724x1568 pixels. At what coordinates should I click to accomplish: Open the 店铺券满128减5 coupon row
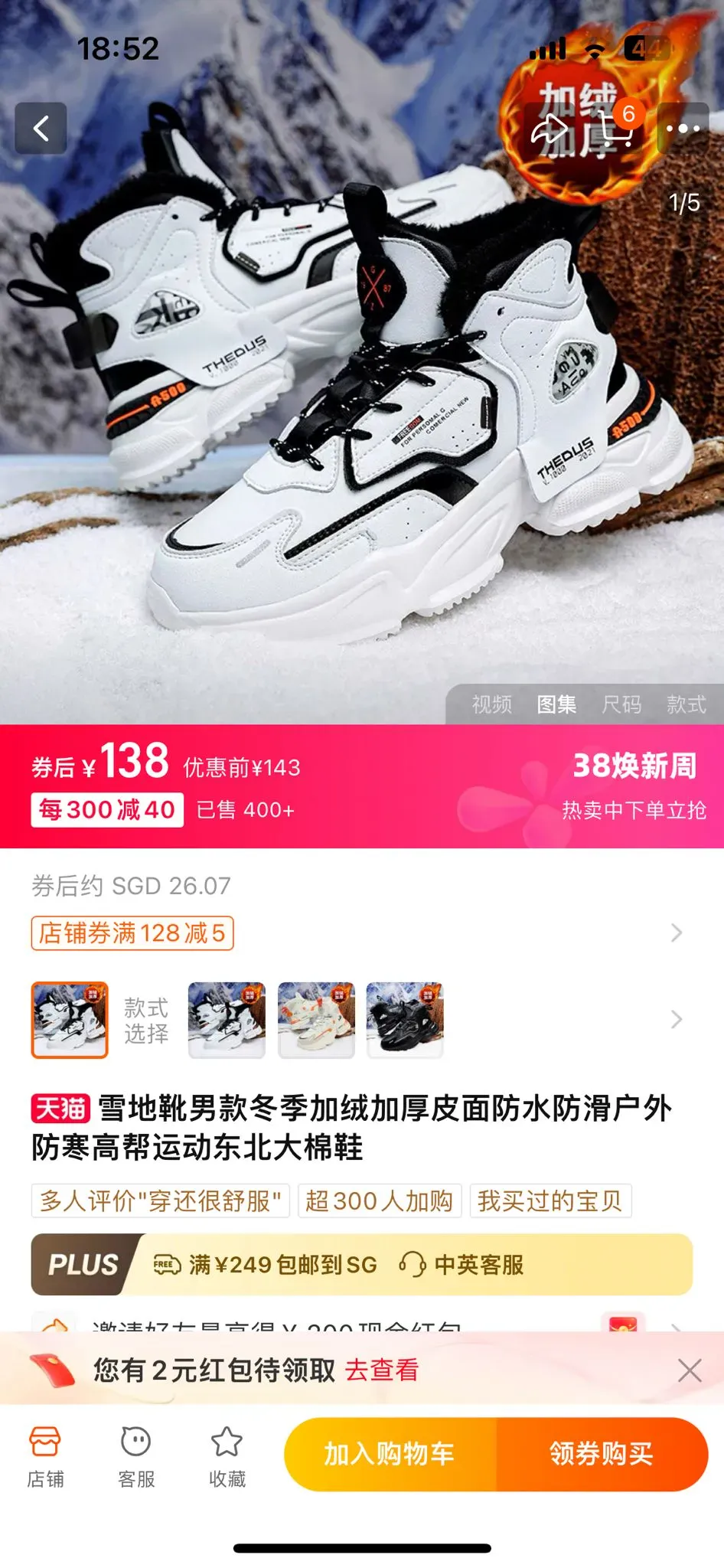tap(358, 933)
